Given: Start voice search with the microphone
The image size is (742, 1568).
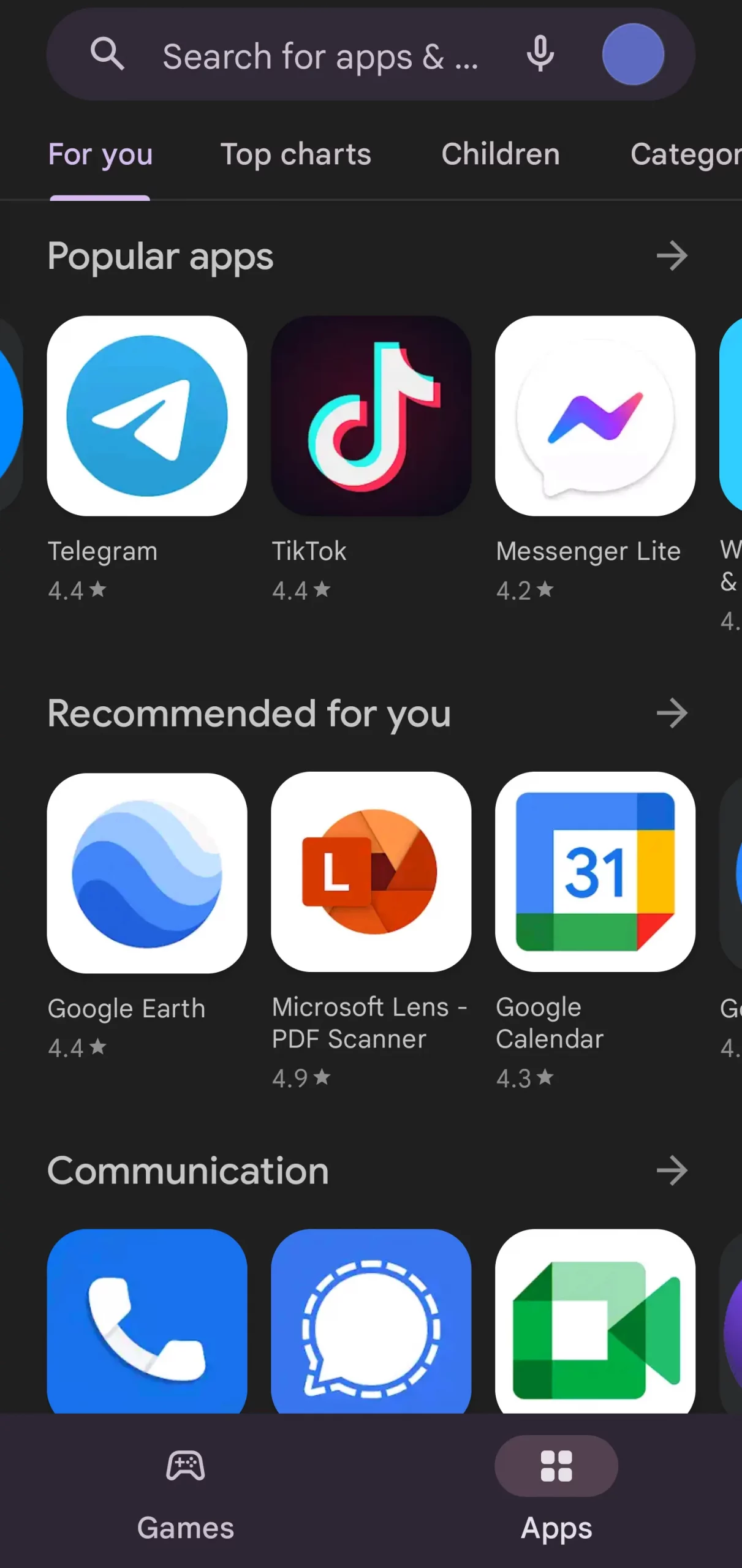Looking at the screenshot, I should click(x=540, y=55).
